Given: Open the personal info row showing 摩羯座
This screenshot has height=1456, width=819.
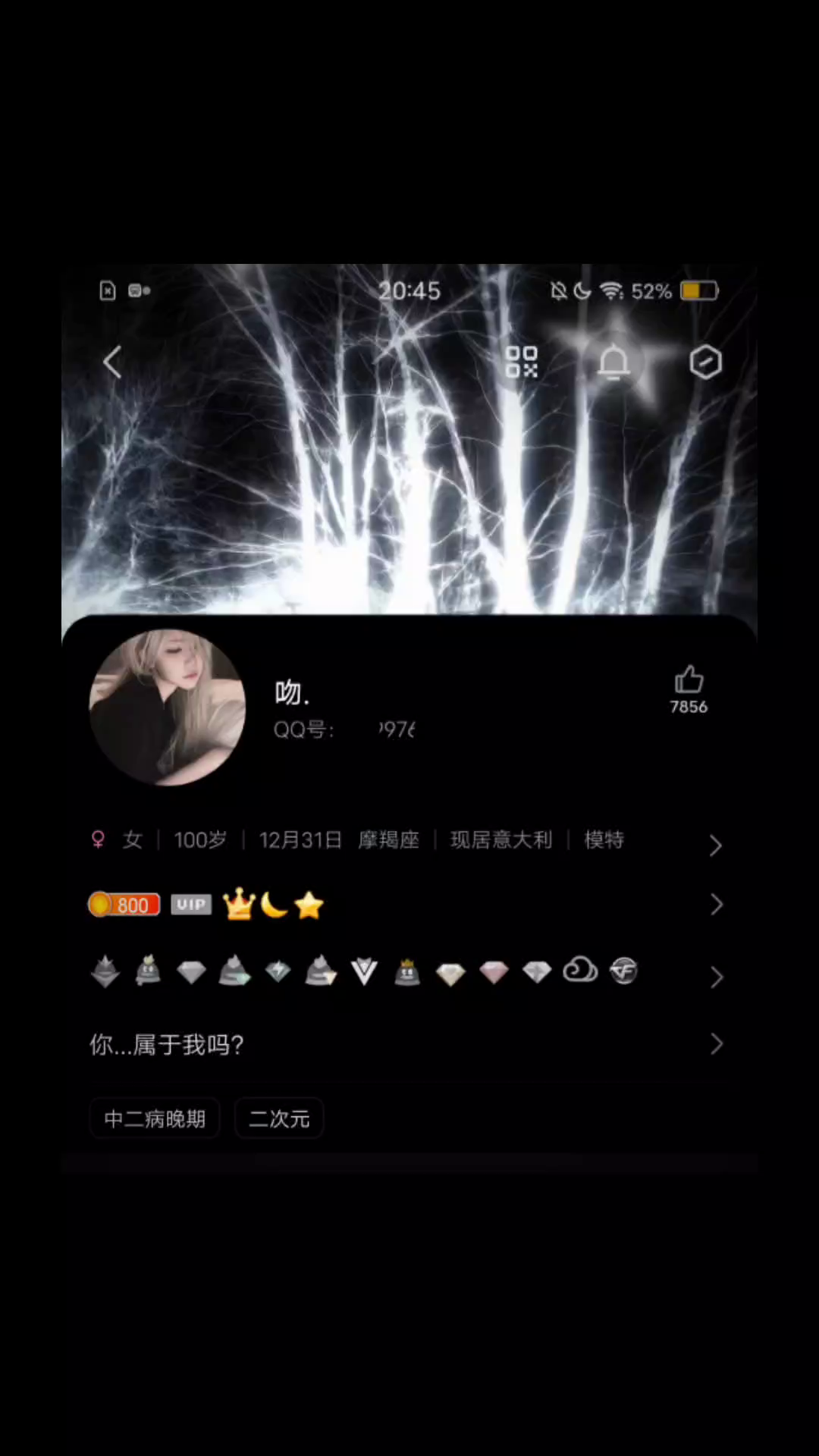Looking at the screenshot, I should pos(388,840).
